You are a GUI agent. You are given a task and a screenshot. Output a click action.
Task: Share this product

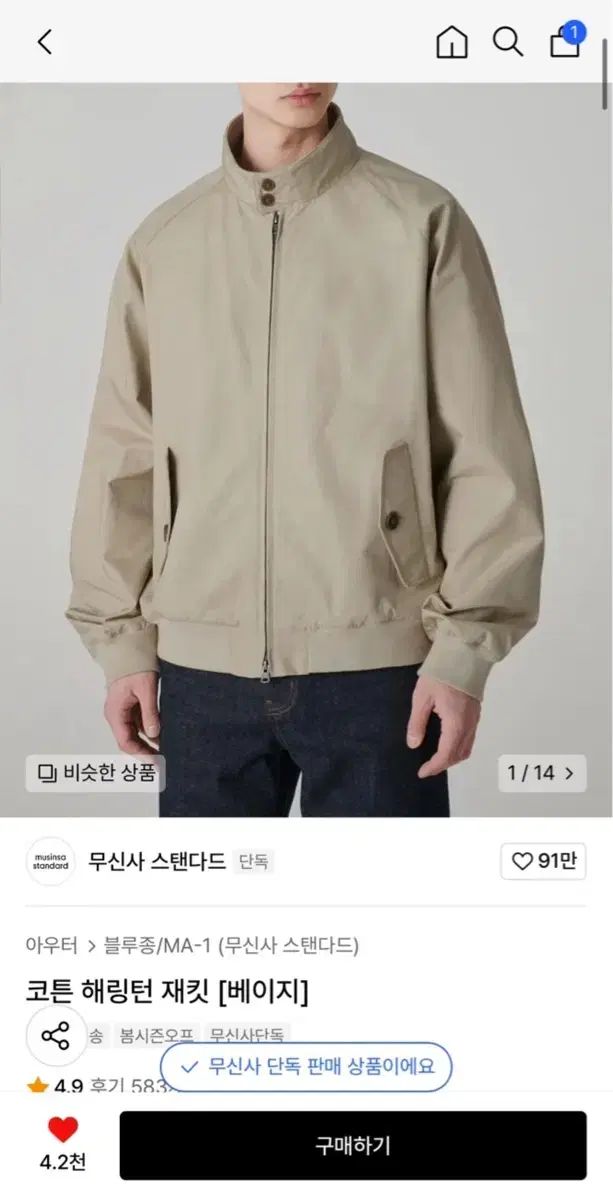click(55, 1036)
